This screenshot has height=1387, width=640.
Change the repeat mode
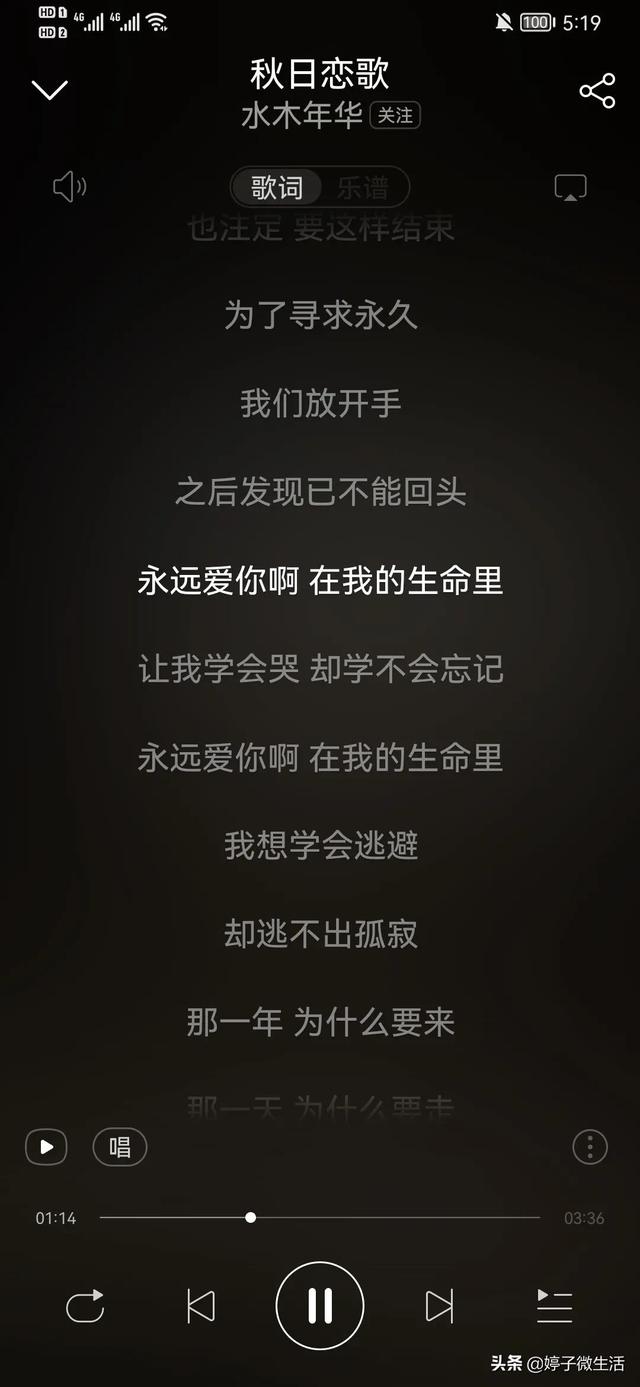pyautogui.click(x=85, y=1306)
